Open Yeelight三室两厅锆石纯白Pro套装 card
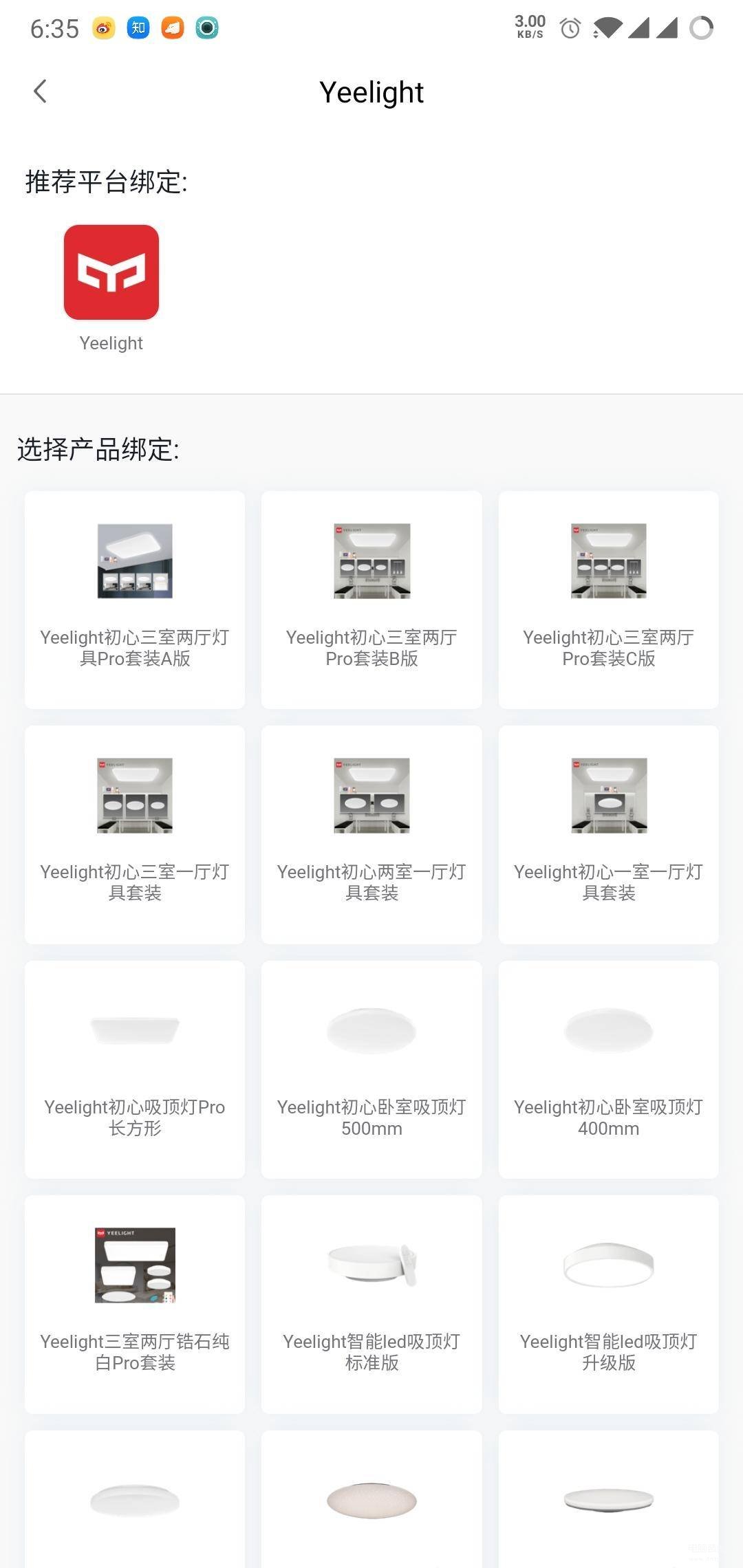The height and width of the screenshot is (1568, 743). tap(135, 1304)
